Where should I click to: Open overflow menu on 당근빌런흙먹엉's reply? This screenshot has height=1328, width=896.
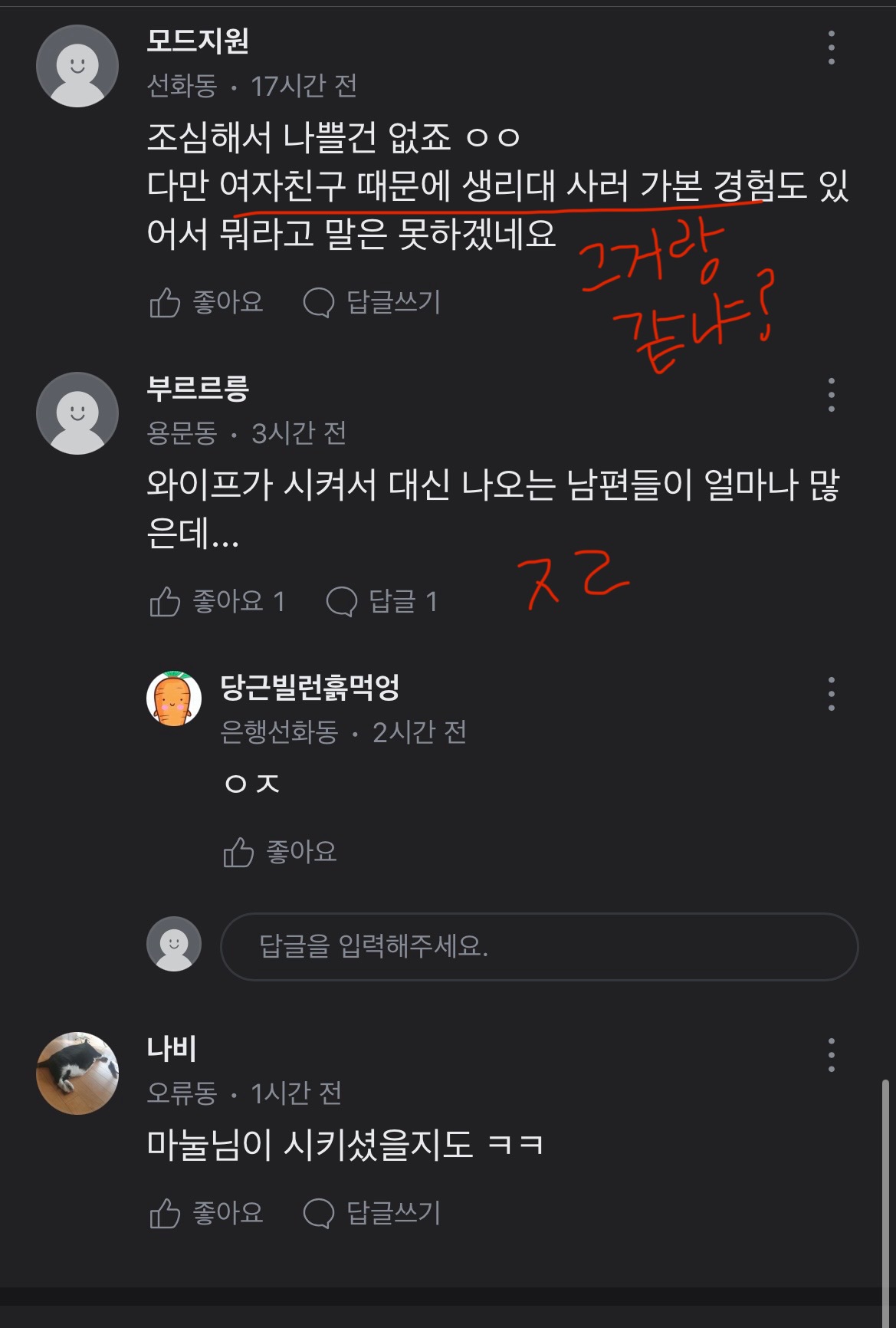click(x=831, y=694)
